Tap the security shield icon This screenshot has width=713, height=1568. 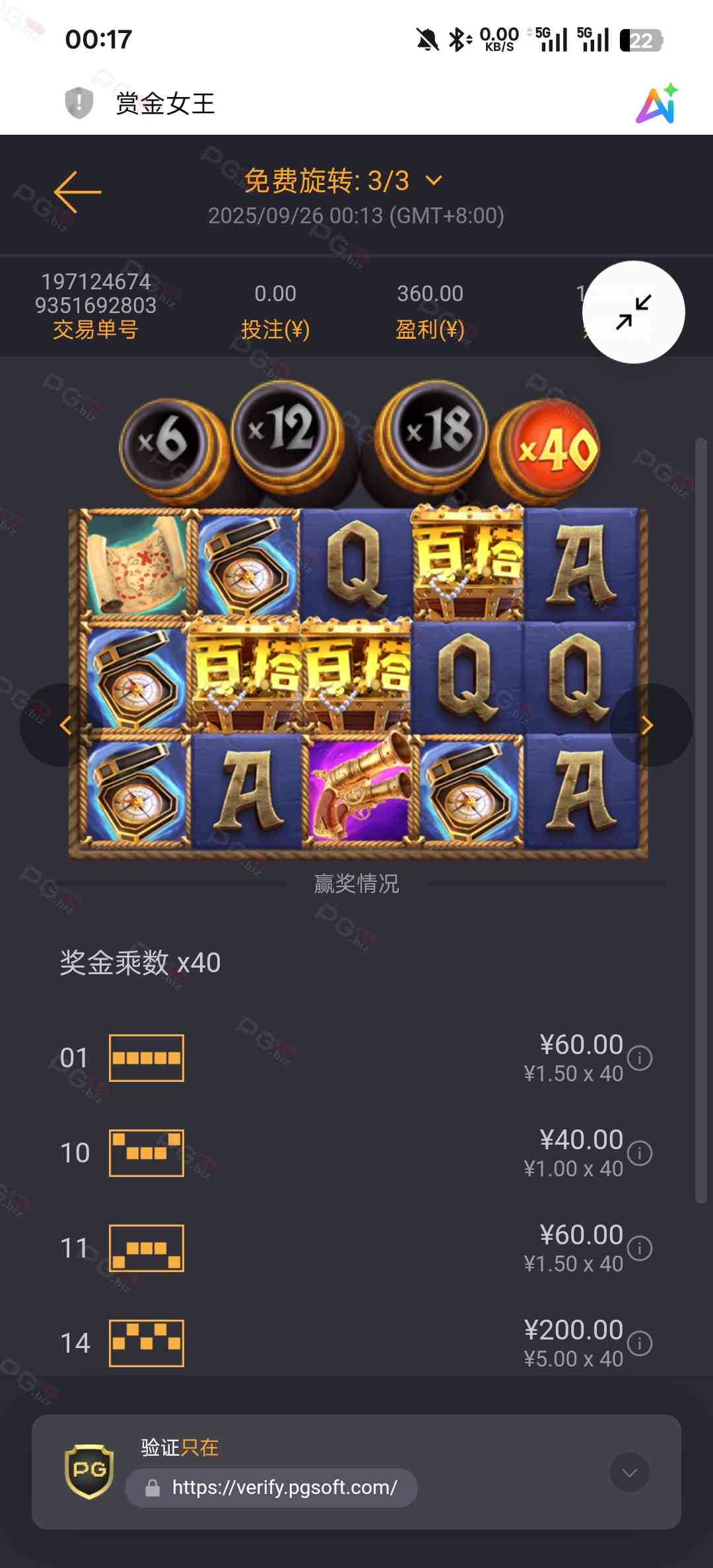pos(79,103)
